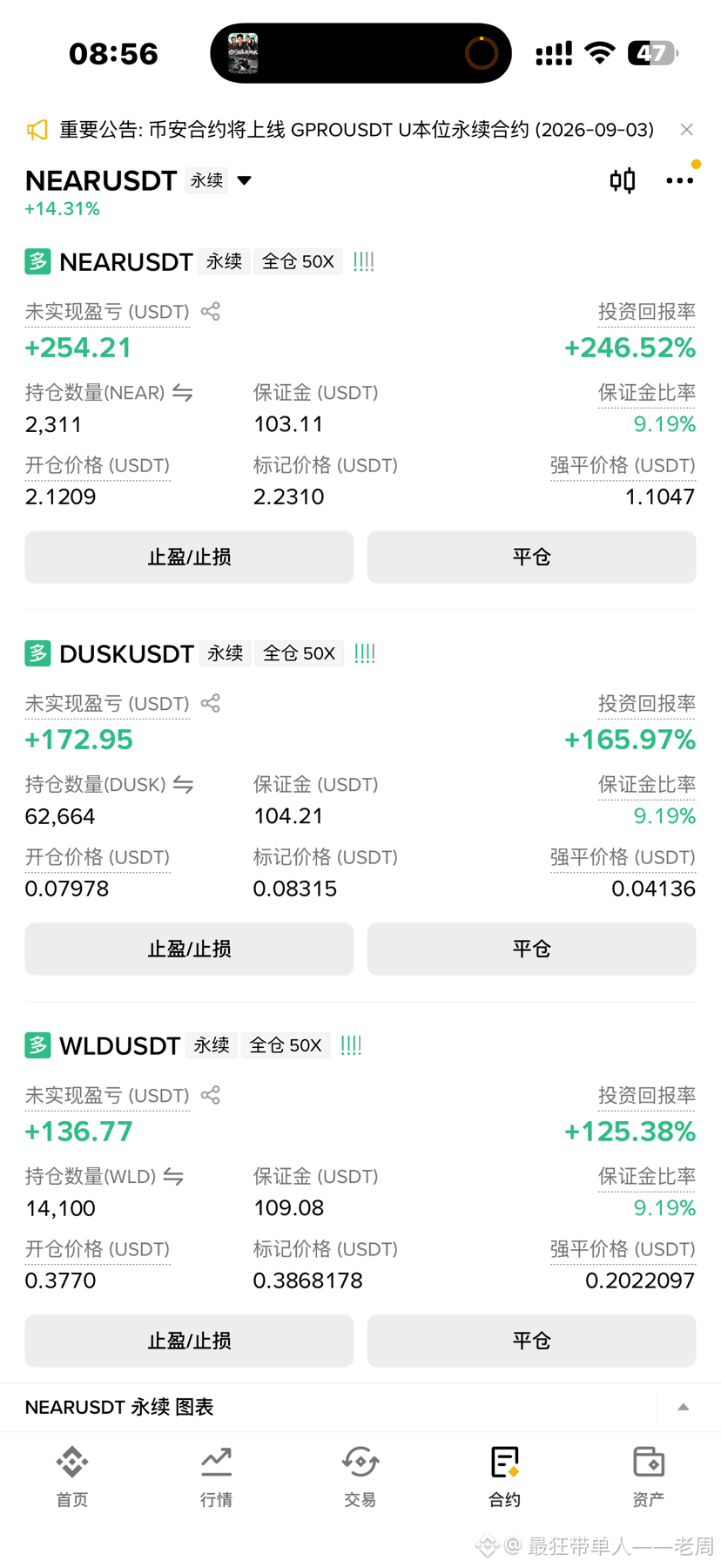
Task: Share the WLDUSDT unrealized PnL
Action: pyautogui.click(x=211, y=1095)
